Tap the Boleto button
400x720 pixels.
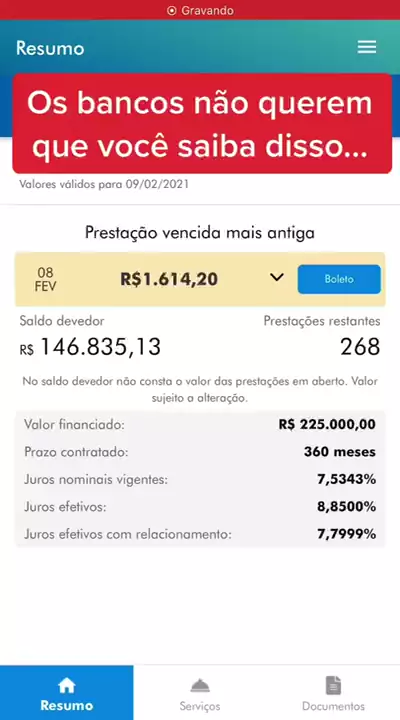(339, 279)
